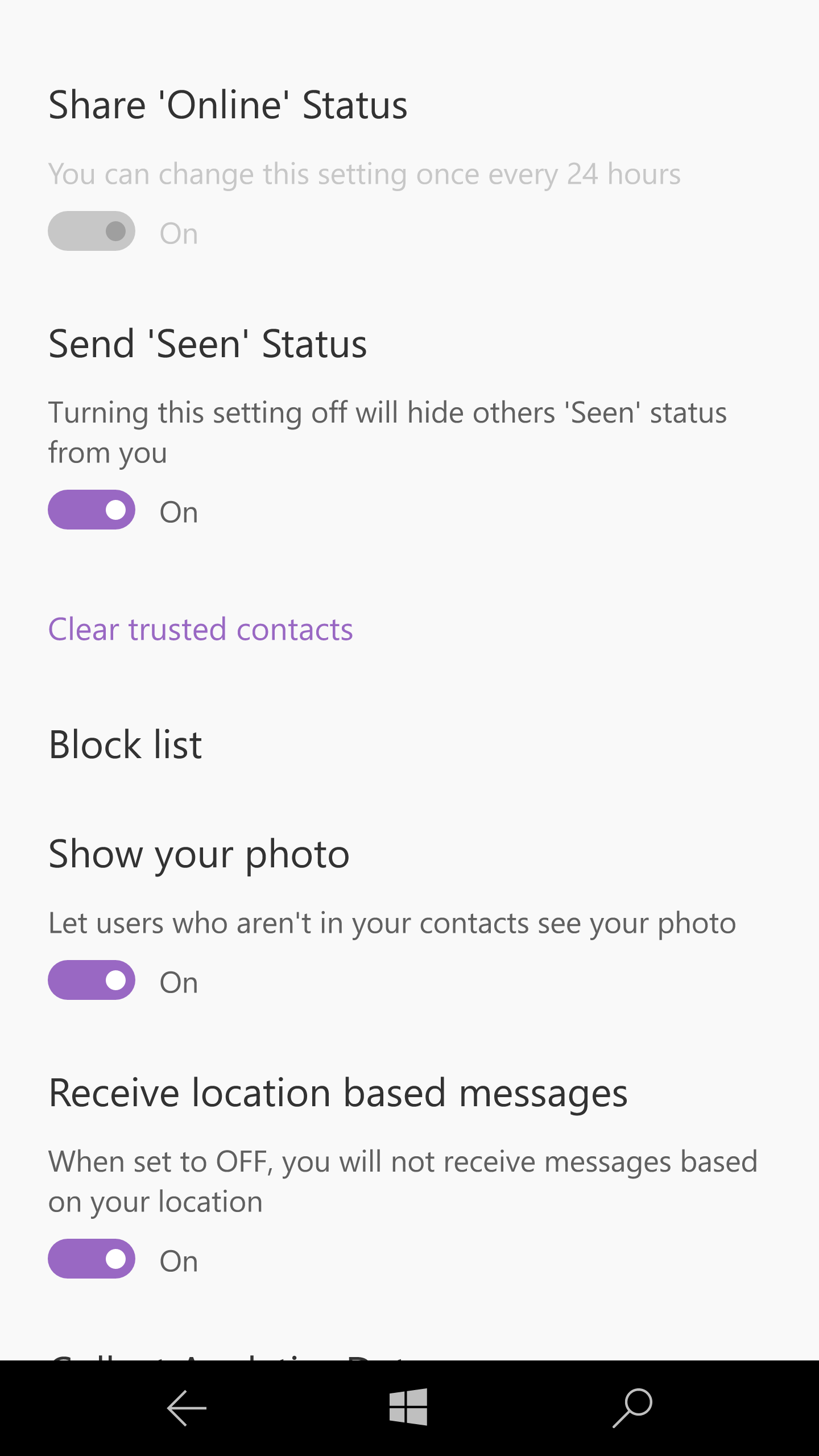Viewport: 819px width, 1456px height.
Task: Tap the Windows home button
Action: 408,1407
